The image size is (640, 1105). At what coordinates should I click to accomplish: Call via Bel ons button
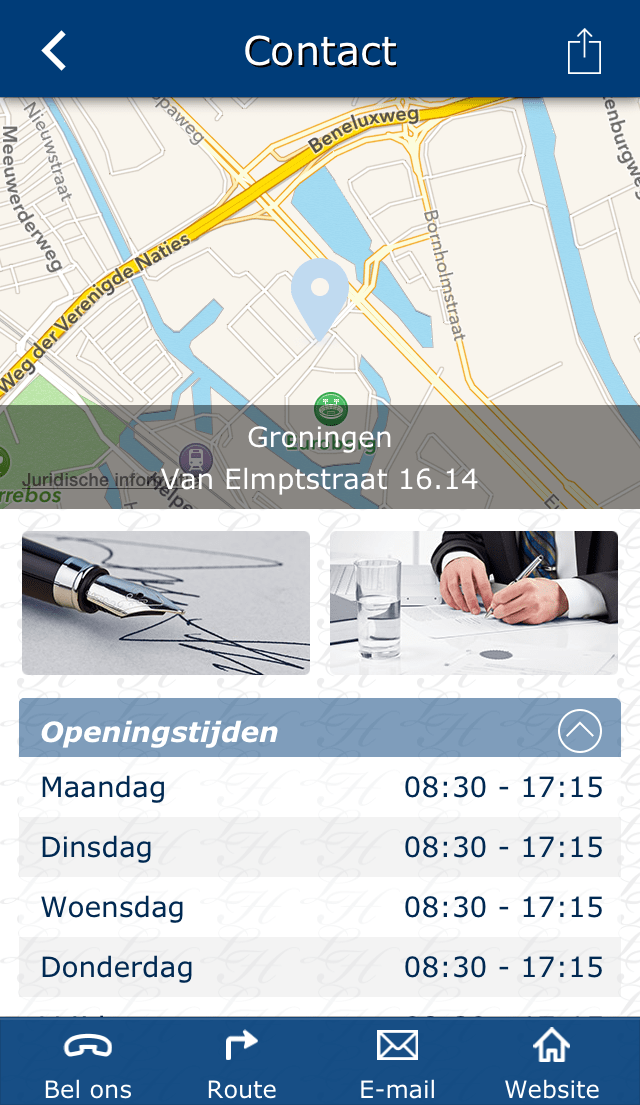[x=88, y=1062]
